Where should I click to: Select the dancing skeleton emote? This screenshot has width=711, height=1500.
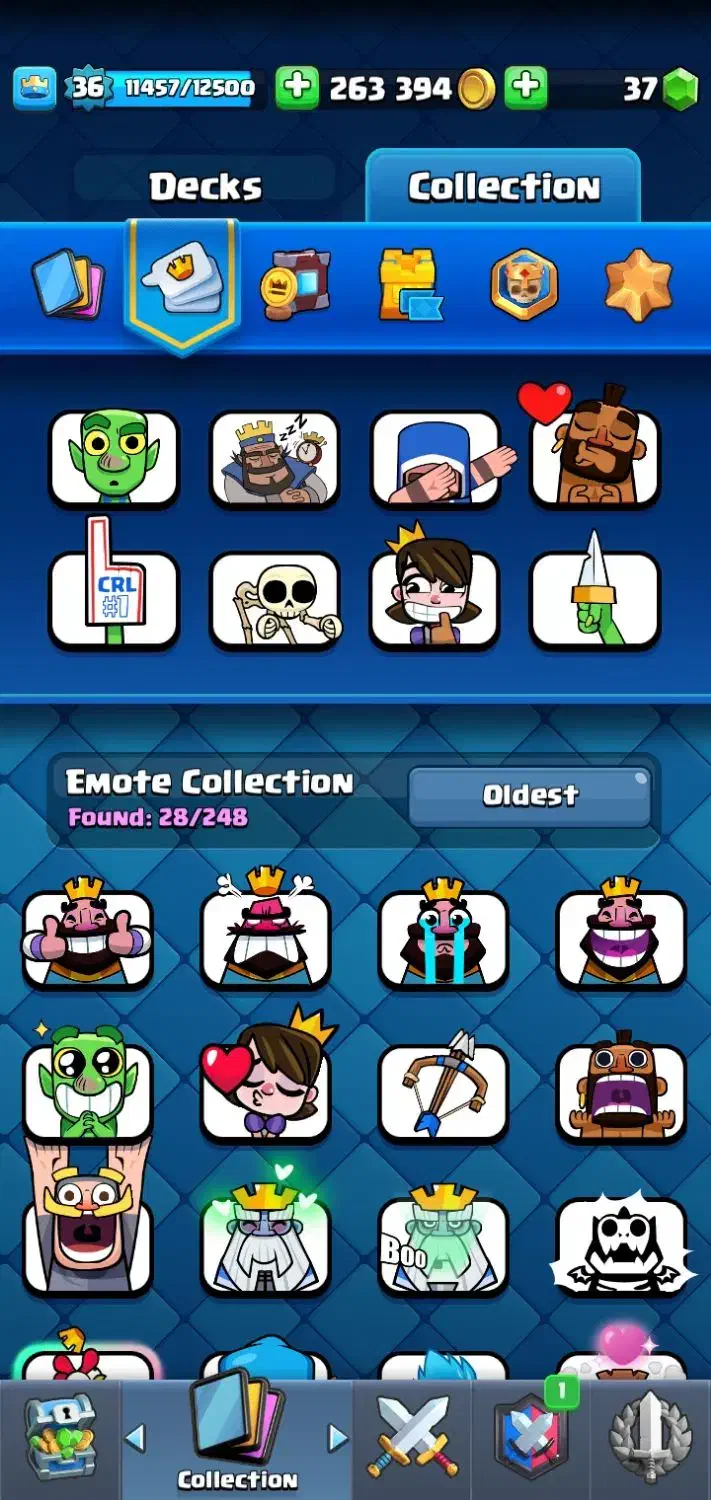pyautogui.click(x=274, y=600)
